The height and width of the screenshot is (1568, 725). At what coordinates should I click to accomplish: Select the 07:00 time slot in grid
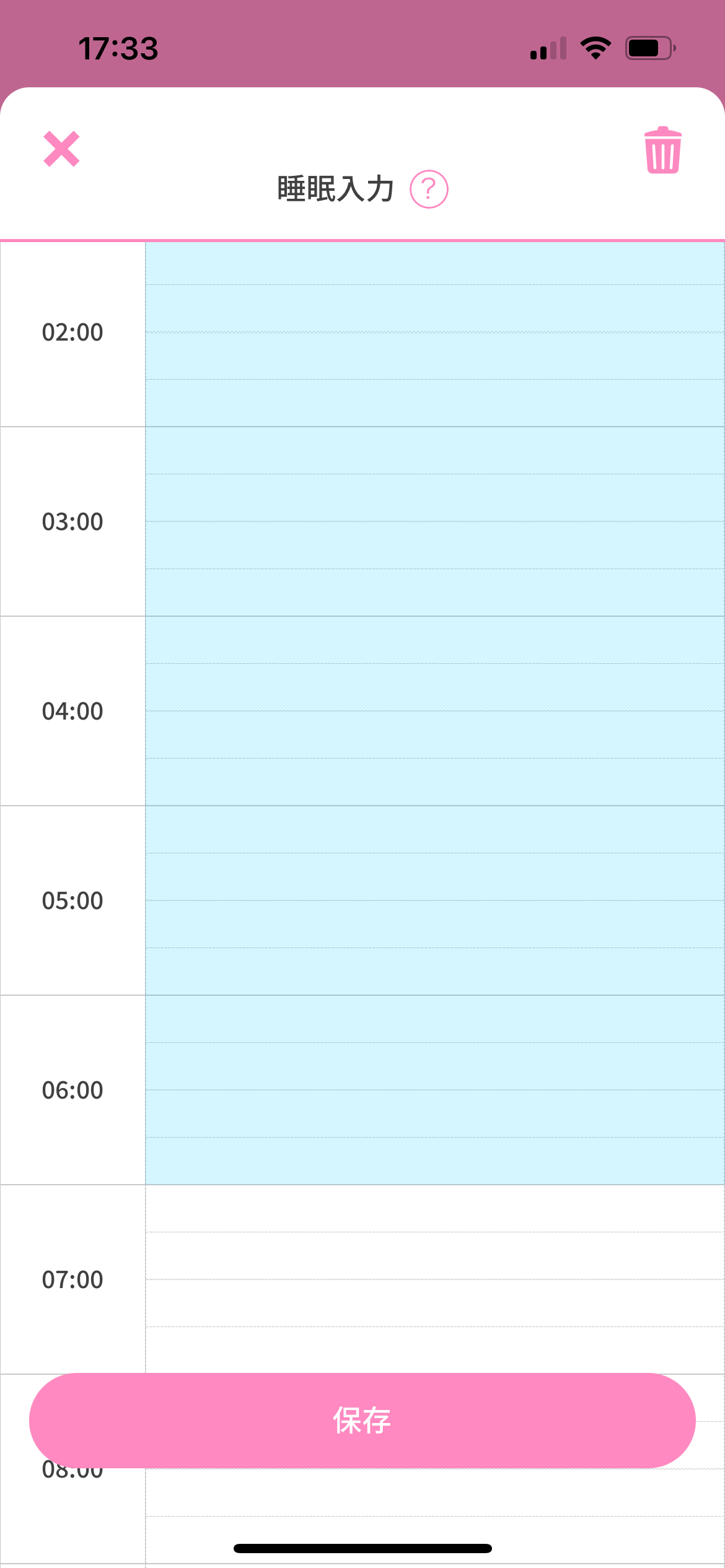[x=435, y=1279]
